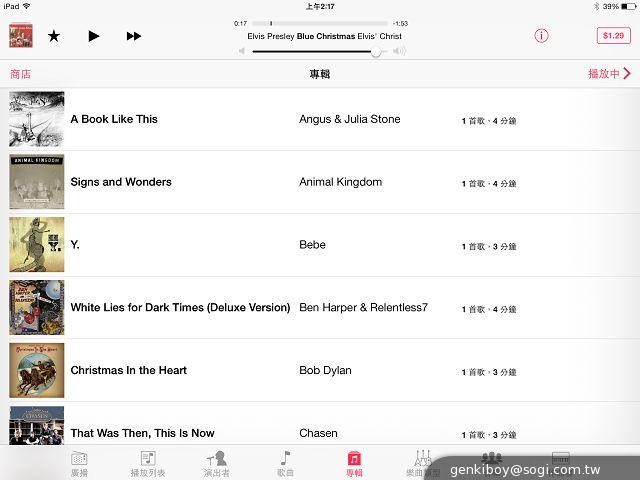Viewport: 640px width, 480px height.
Task: Buy the song for $1.29
Action: point(612,36)
